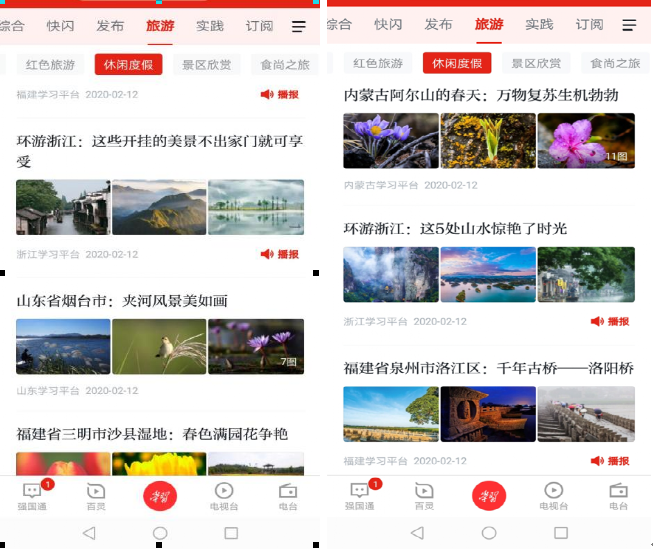Image resolution: width=653 pixels, height=549 pixels.
Task: Switch to 发布 tab on the left screen
Action: pos(111,26)
